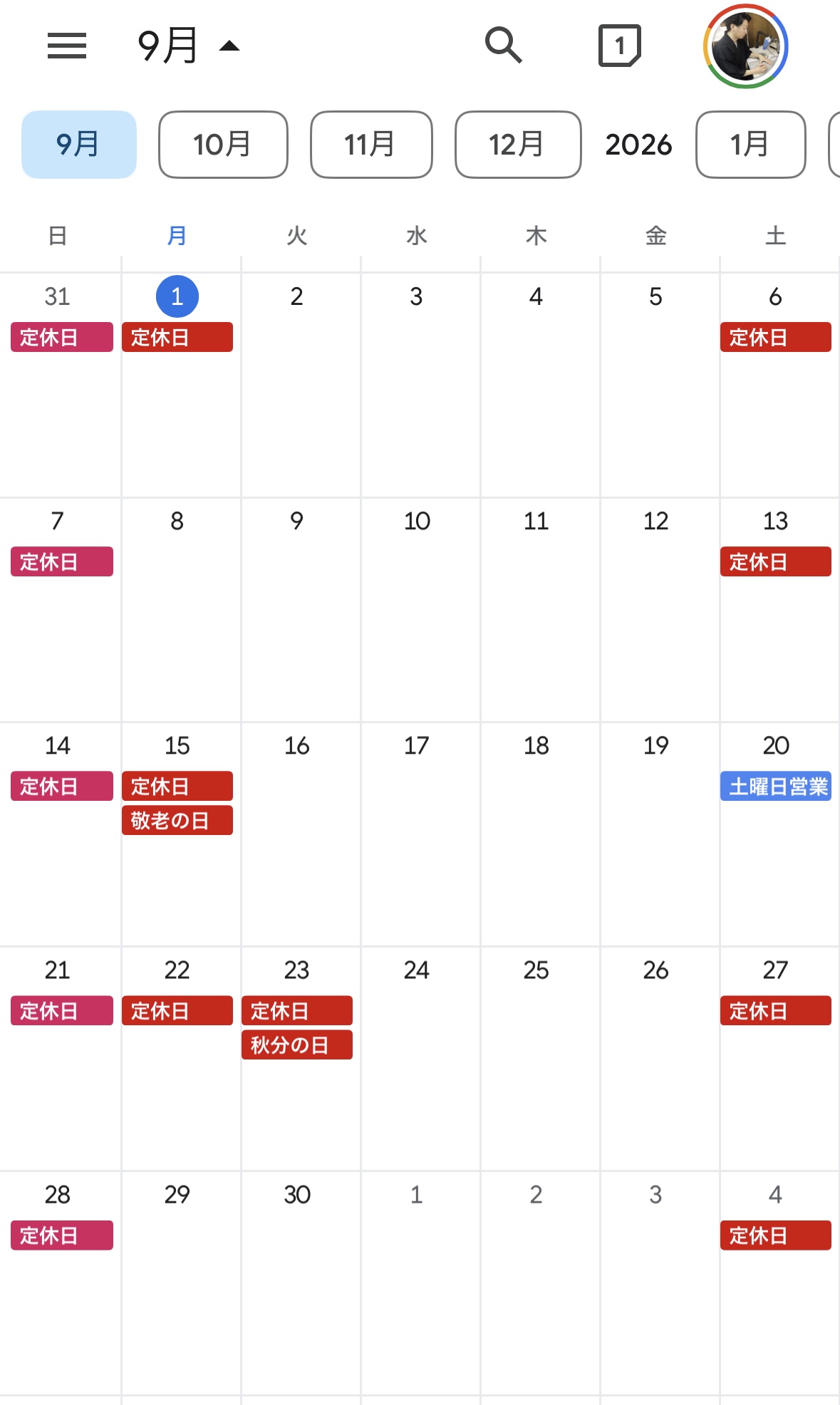Open the 定休日 event on the 27th
Screen dimensions: 840x1405
[x=776, y=1010]
